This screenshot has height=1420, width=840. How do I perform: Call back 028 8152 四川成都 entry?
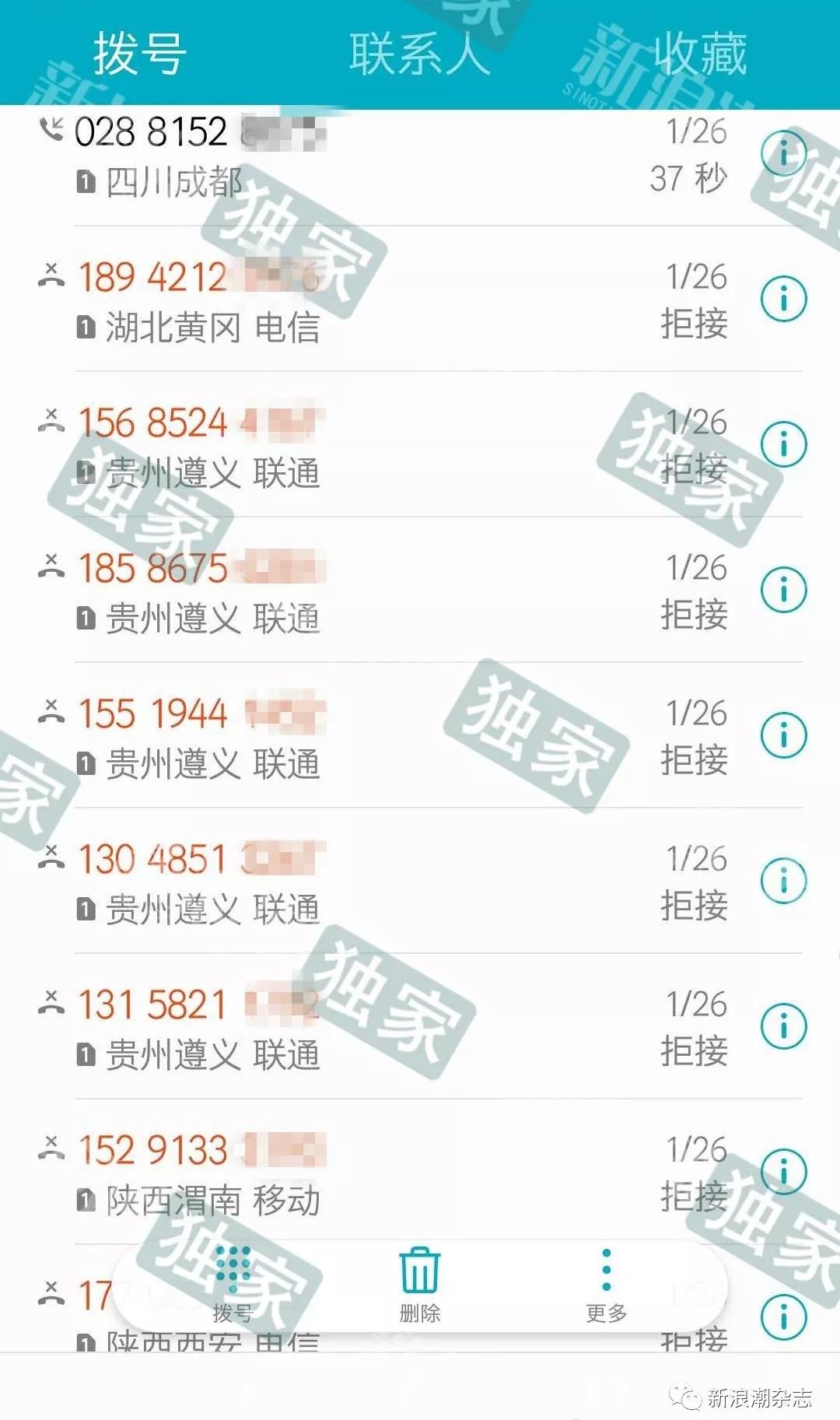click(x=350, y=156)
